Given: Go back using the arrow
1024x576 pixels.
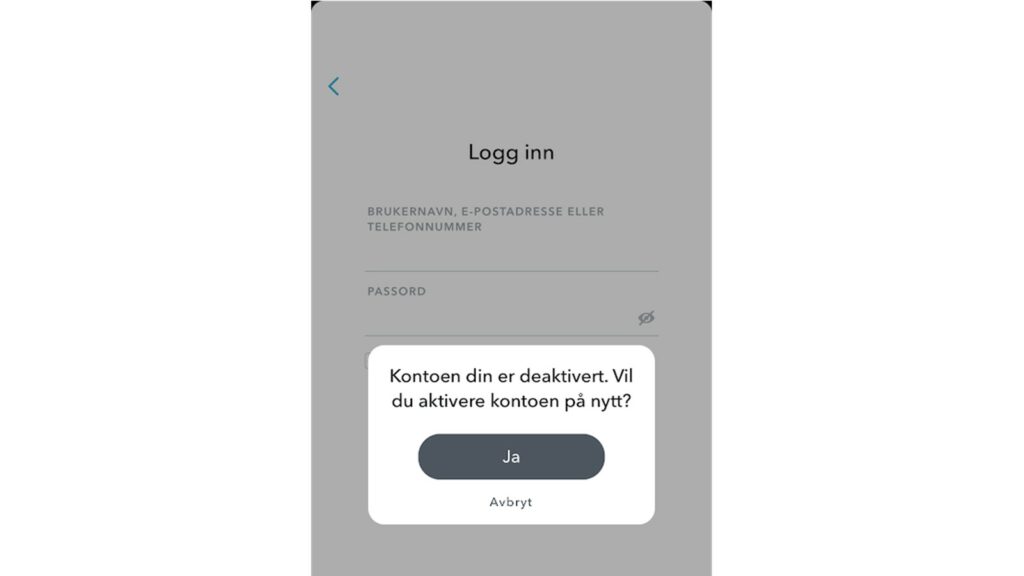Looking at the screenshot, I should tap(334, 87).
